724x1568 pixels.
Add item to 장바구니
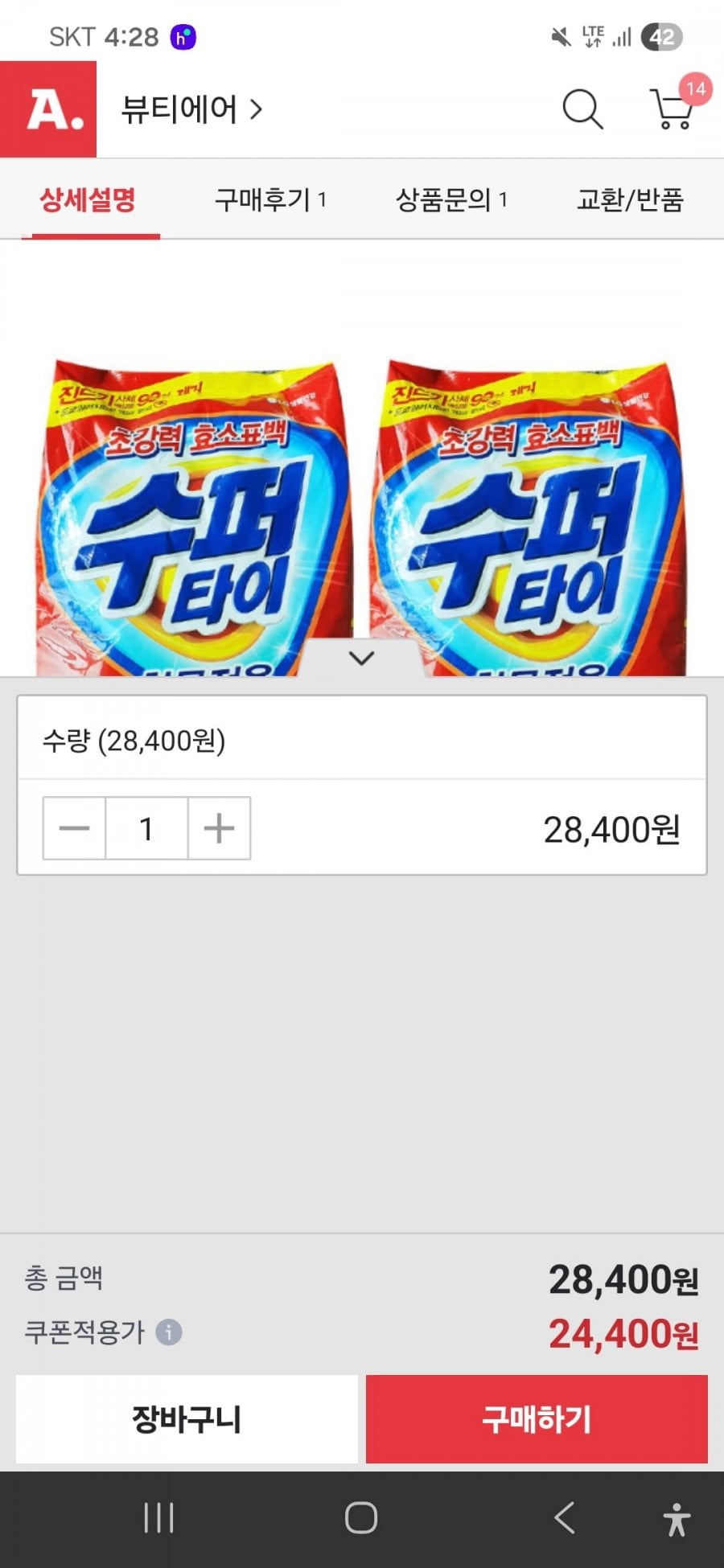(187, 1419)
